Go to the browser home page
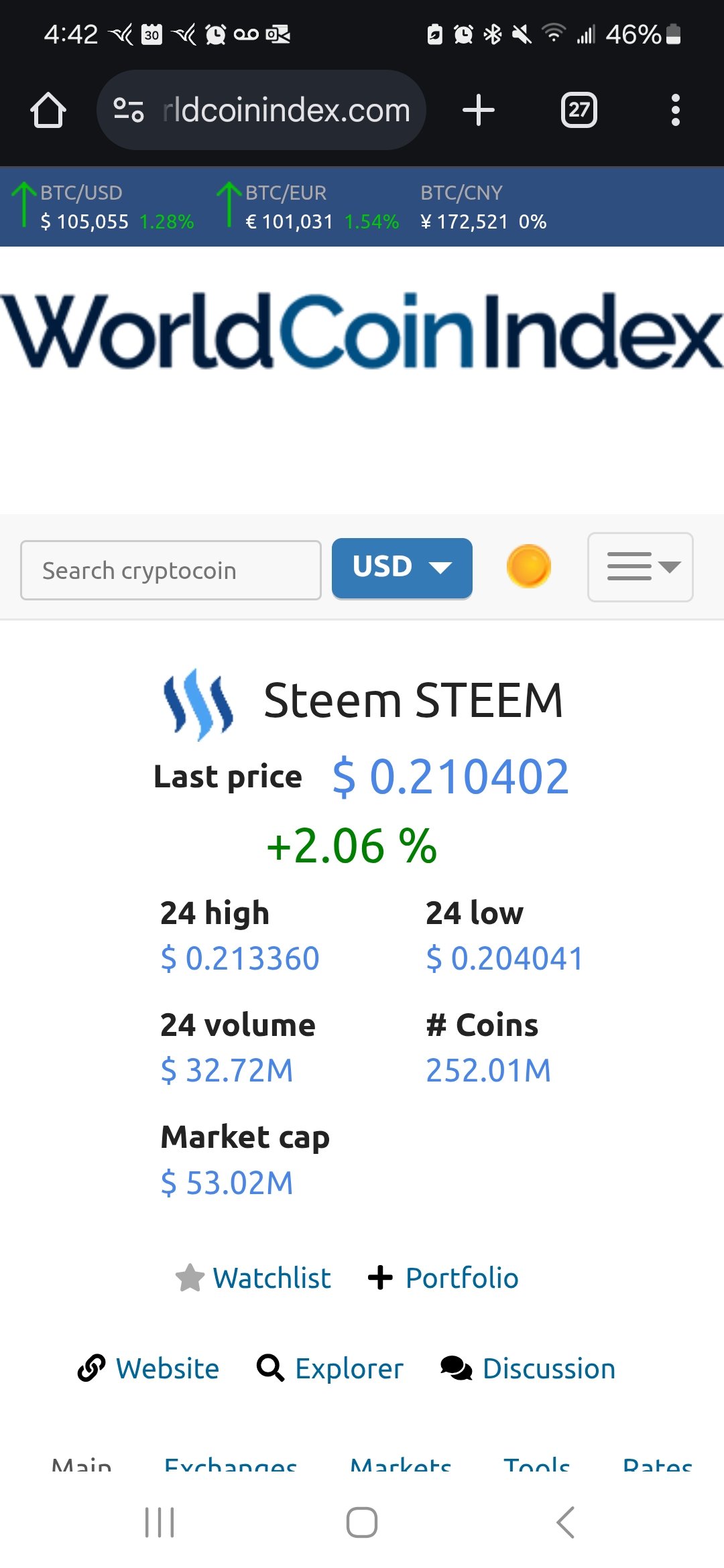The height and width of the screenshot is (1568, 724). point(48,110)
